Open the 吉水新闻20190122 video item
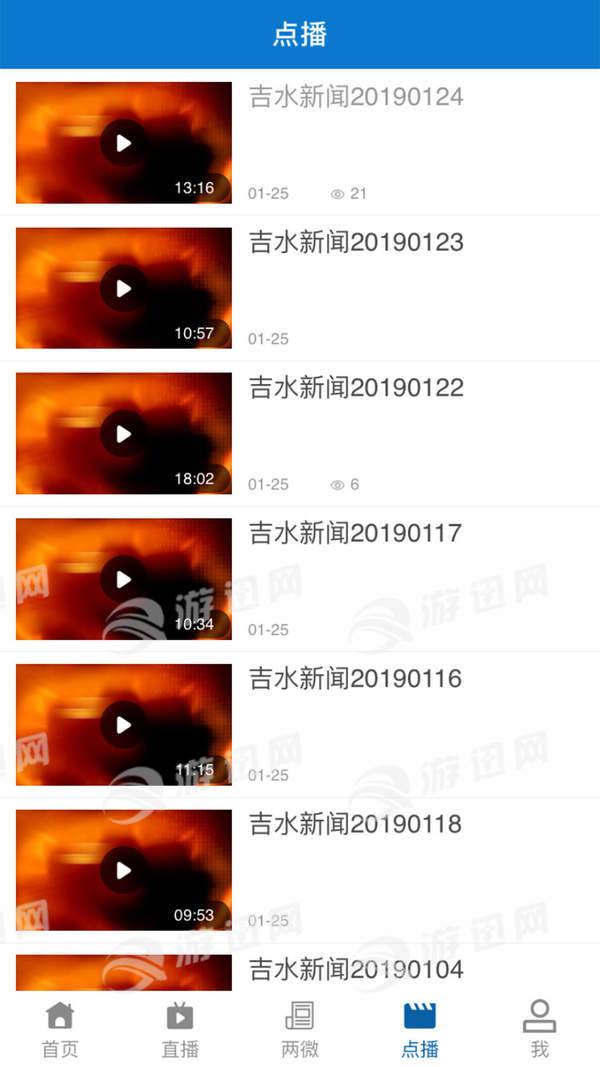 tap(355, 388)
